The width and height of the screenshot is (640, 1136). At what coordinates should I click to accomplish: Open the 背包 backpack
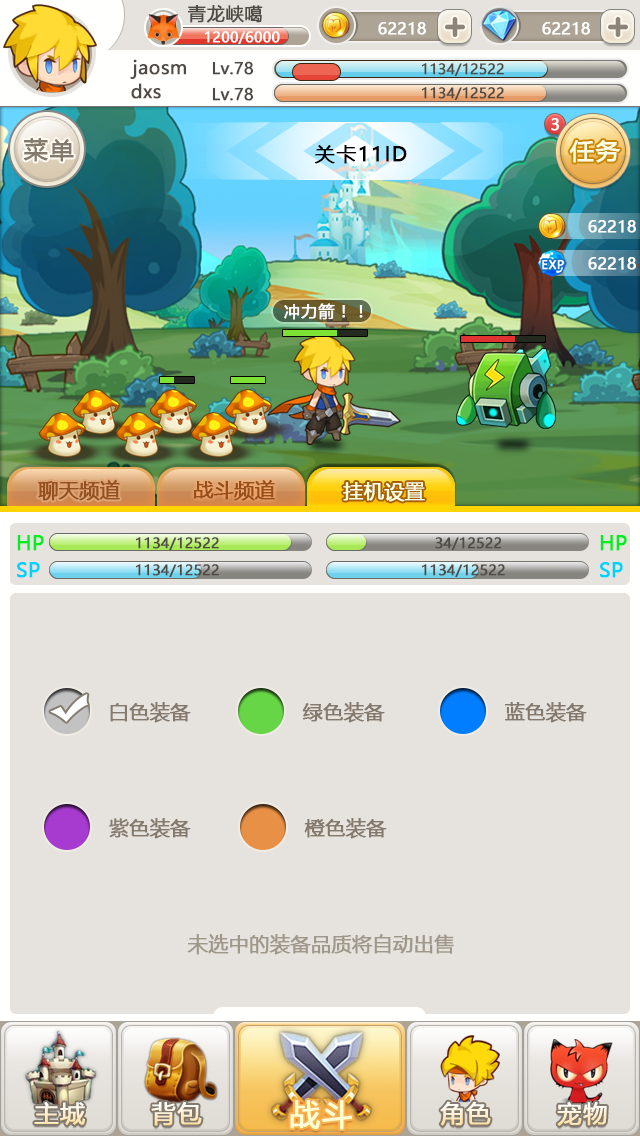pos(175,1079)
